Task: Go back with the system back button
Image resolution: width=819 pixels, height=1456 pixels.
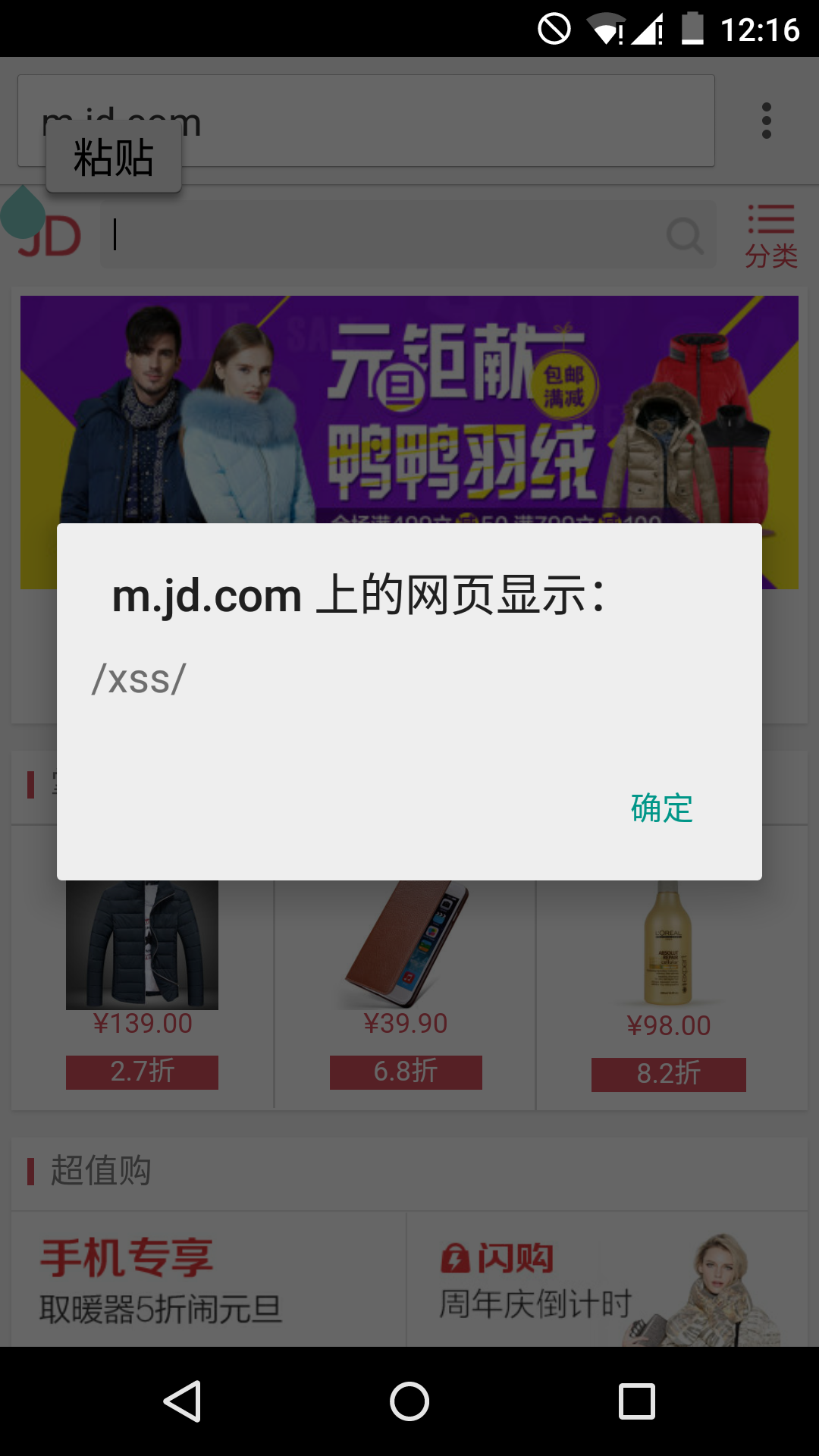Action: pos(182,1401)
